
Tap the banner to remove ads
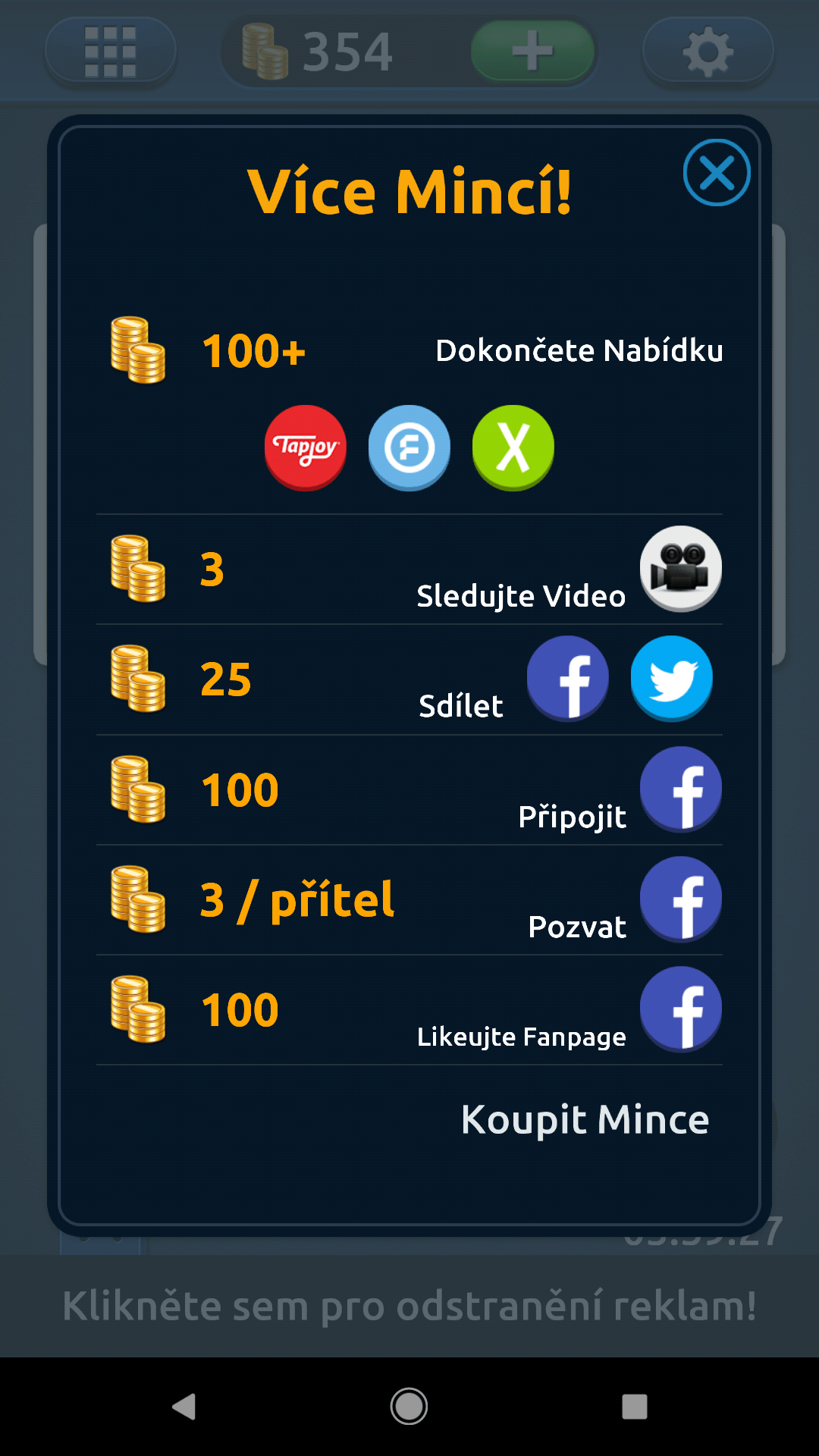pos(409,1306)
